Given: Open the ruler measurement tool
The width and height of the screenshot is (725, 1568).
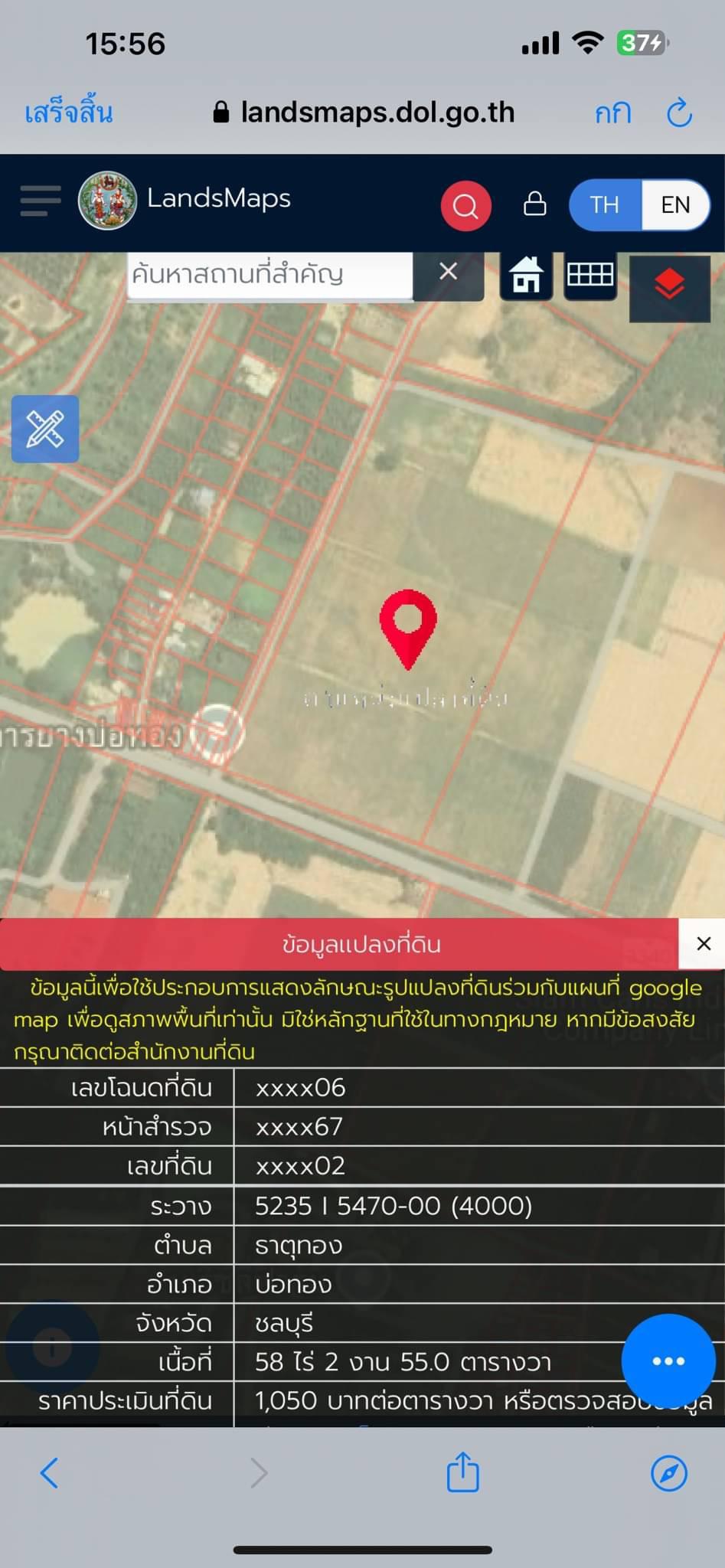Looking at the screenshot, I should pos(45,429).
